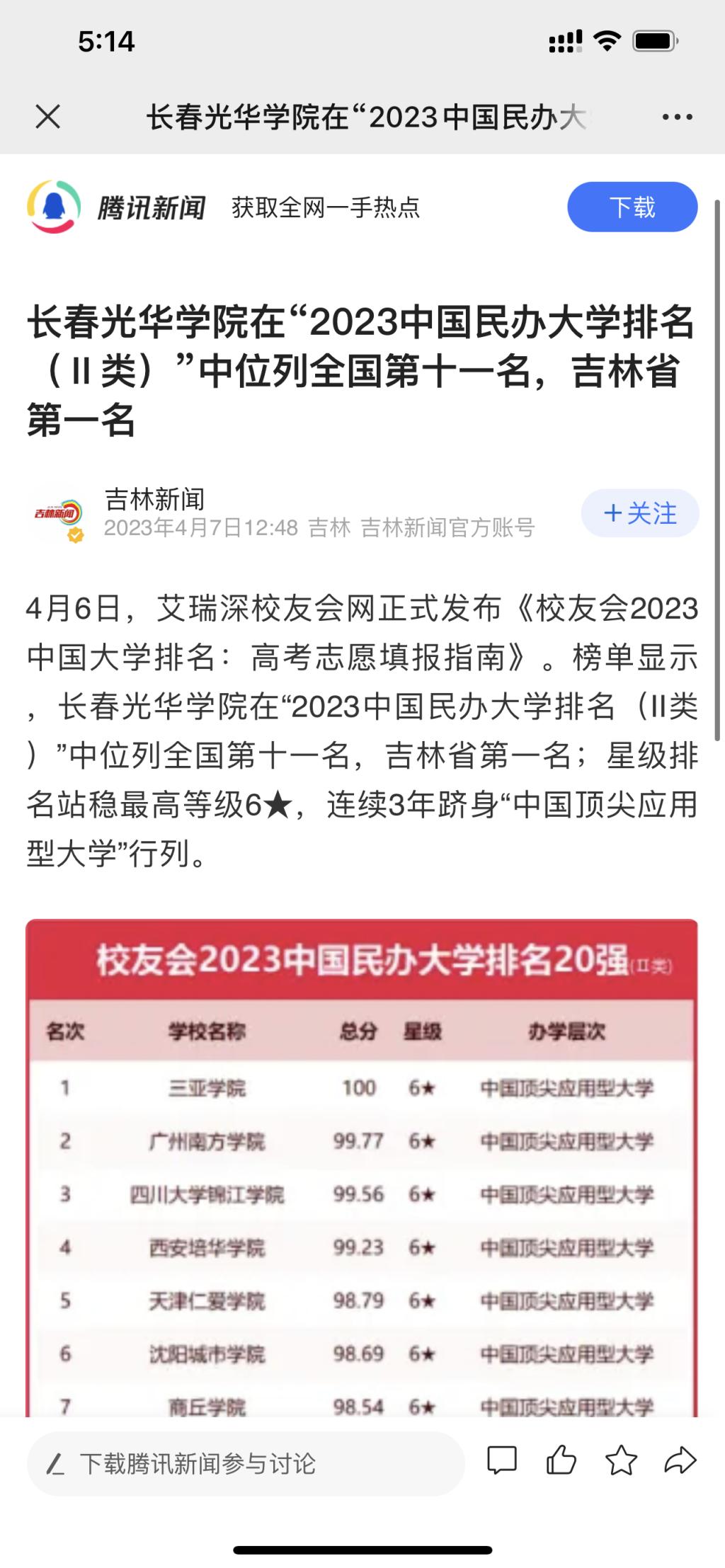
Task: Tap the blue 下载 download button
Action: point(632,207)
